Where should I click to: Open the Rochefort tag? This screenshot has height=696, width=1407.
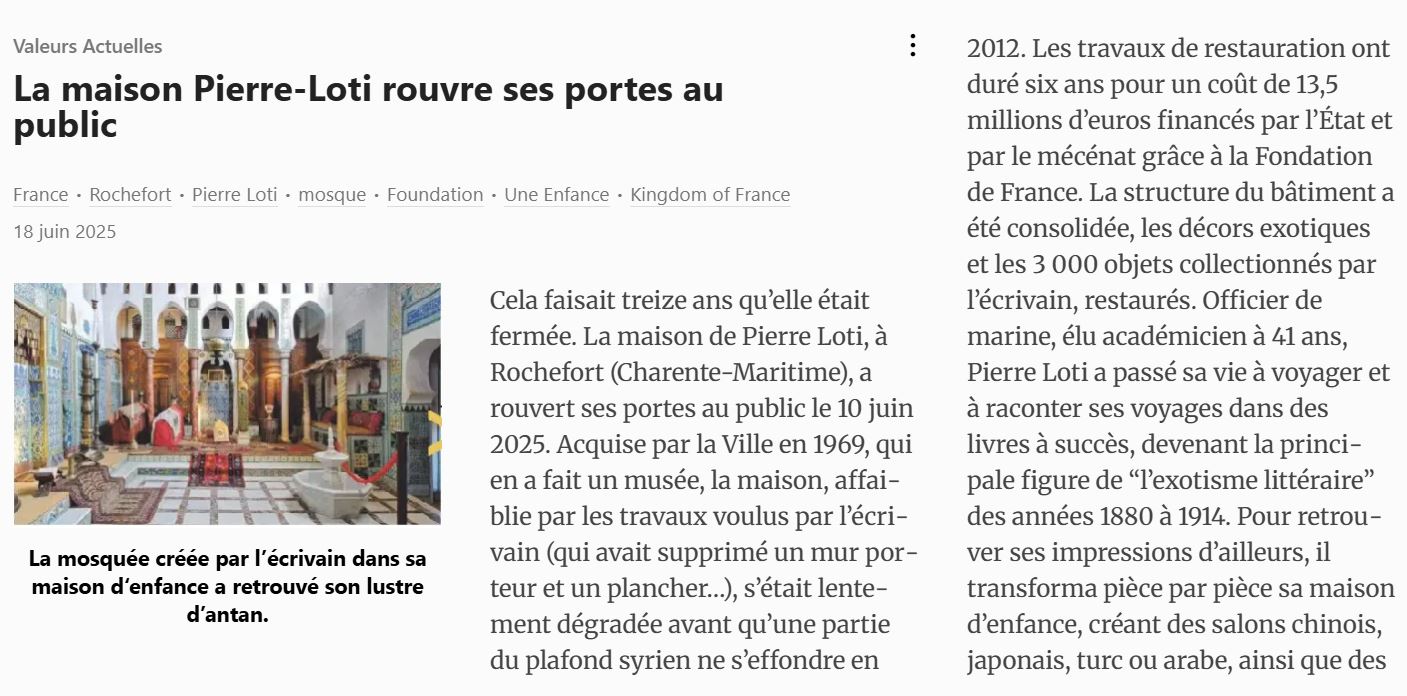[x=130, y=195]
